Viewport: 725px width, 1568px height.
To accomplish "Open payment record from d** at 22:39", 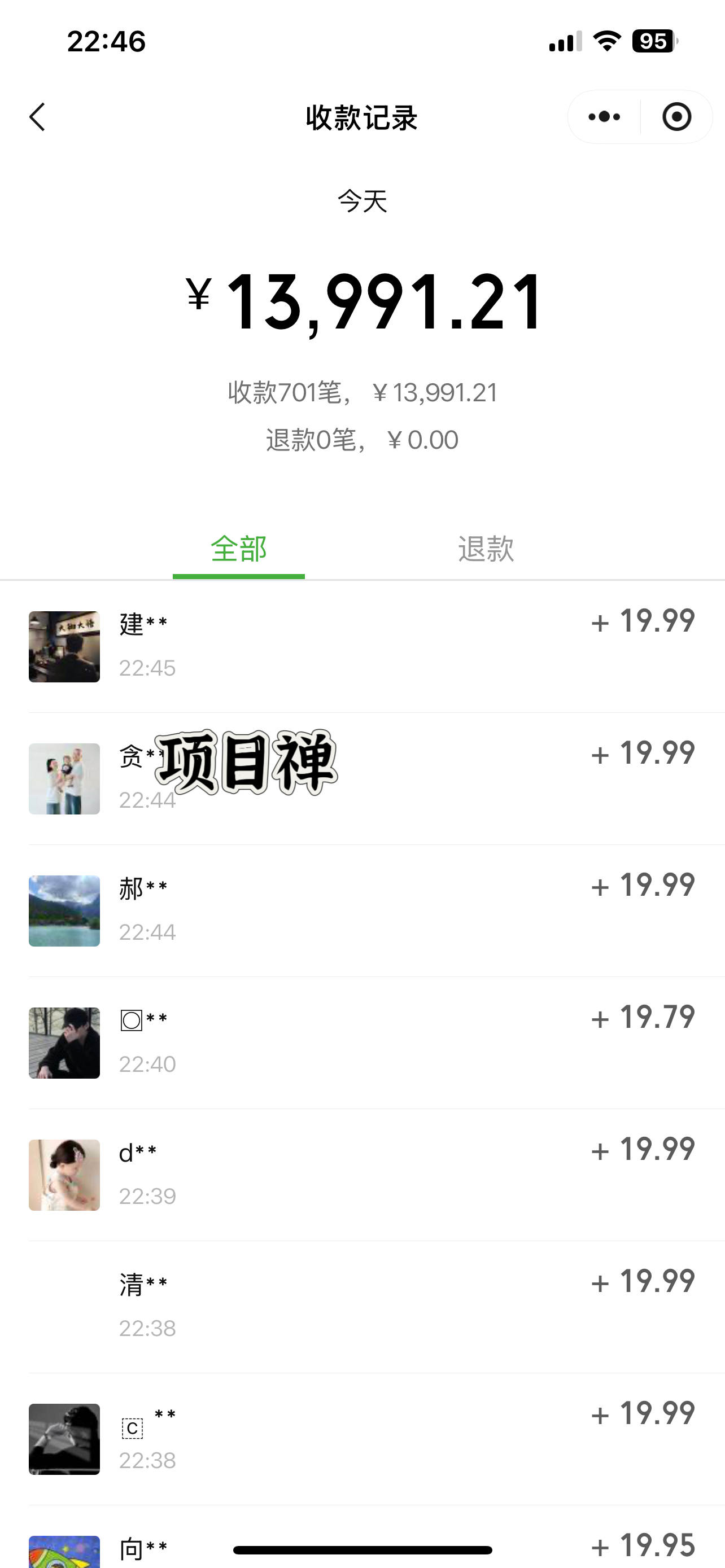I will pyautogui.click(x=362, y=1174).
